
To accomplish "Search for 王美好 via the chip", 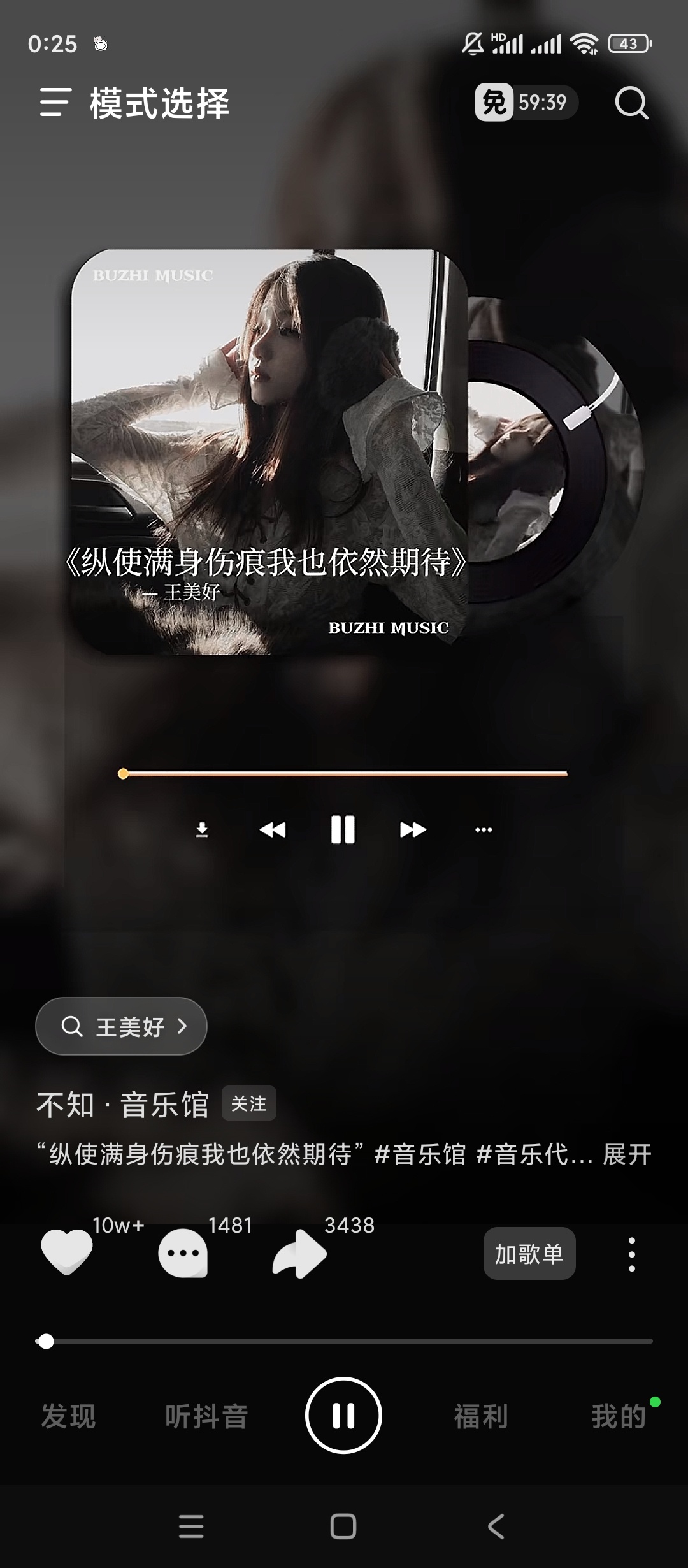I will coord(121,1026).
